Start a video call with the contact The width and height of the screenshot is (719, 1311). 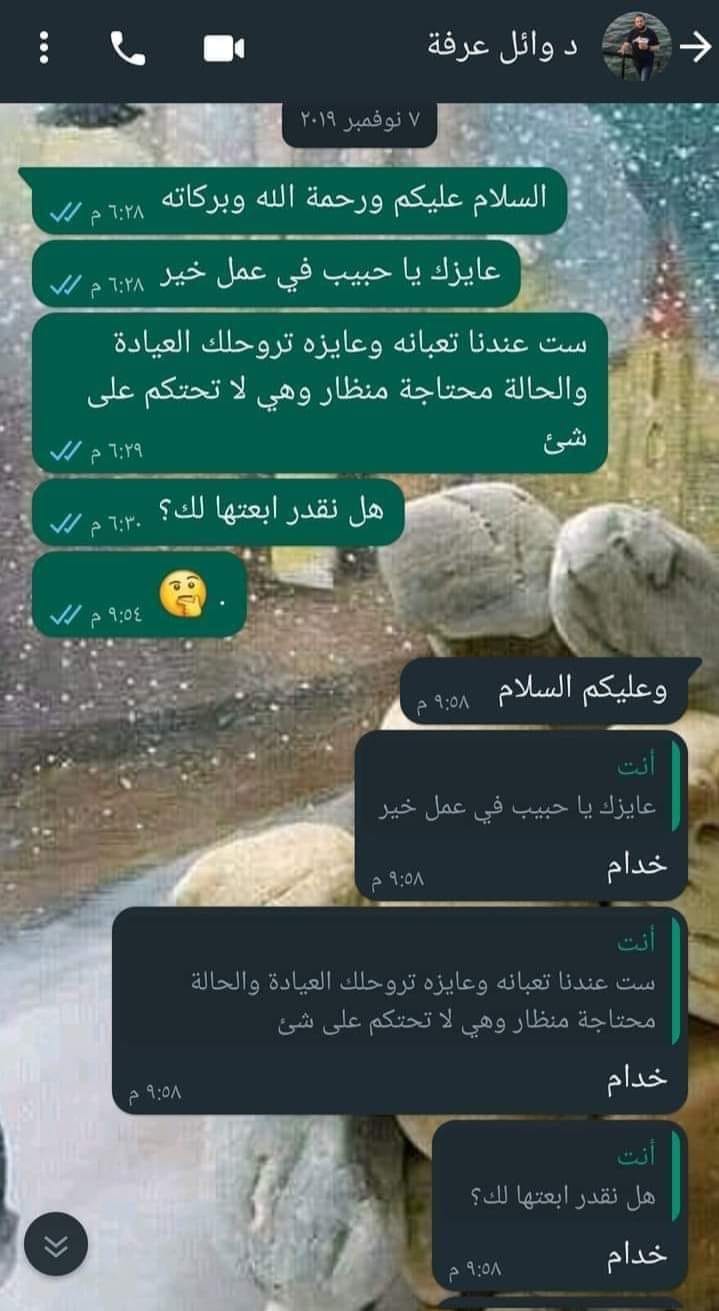click(224, 48)
